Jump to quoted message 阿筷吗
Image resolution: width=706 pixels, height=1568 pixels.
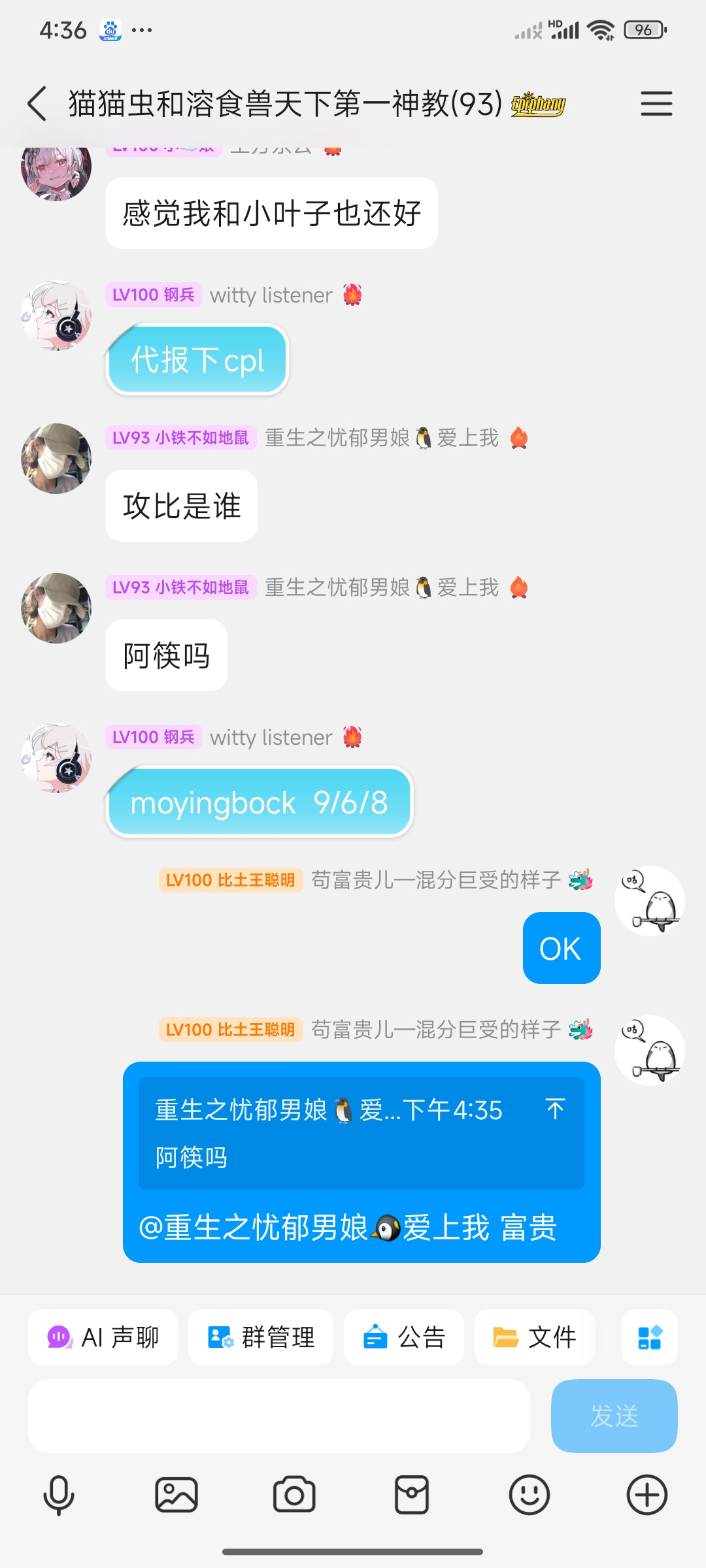tap(361, 1133)
